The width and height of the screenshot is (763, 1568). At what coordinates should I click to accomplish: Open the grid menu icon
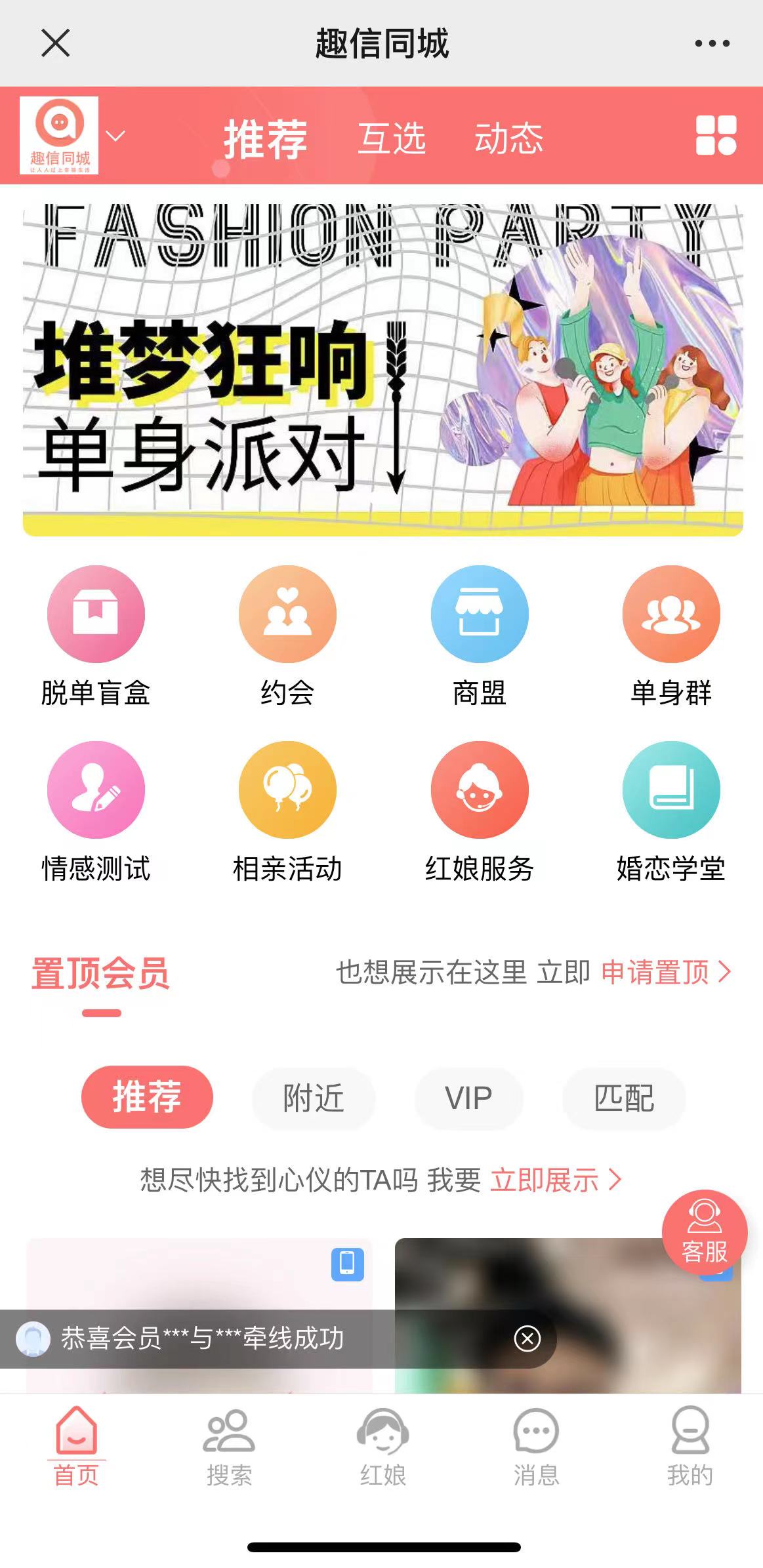coord(716,136)
